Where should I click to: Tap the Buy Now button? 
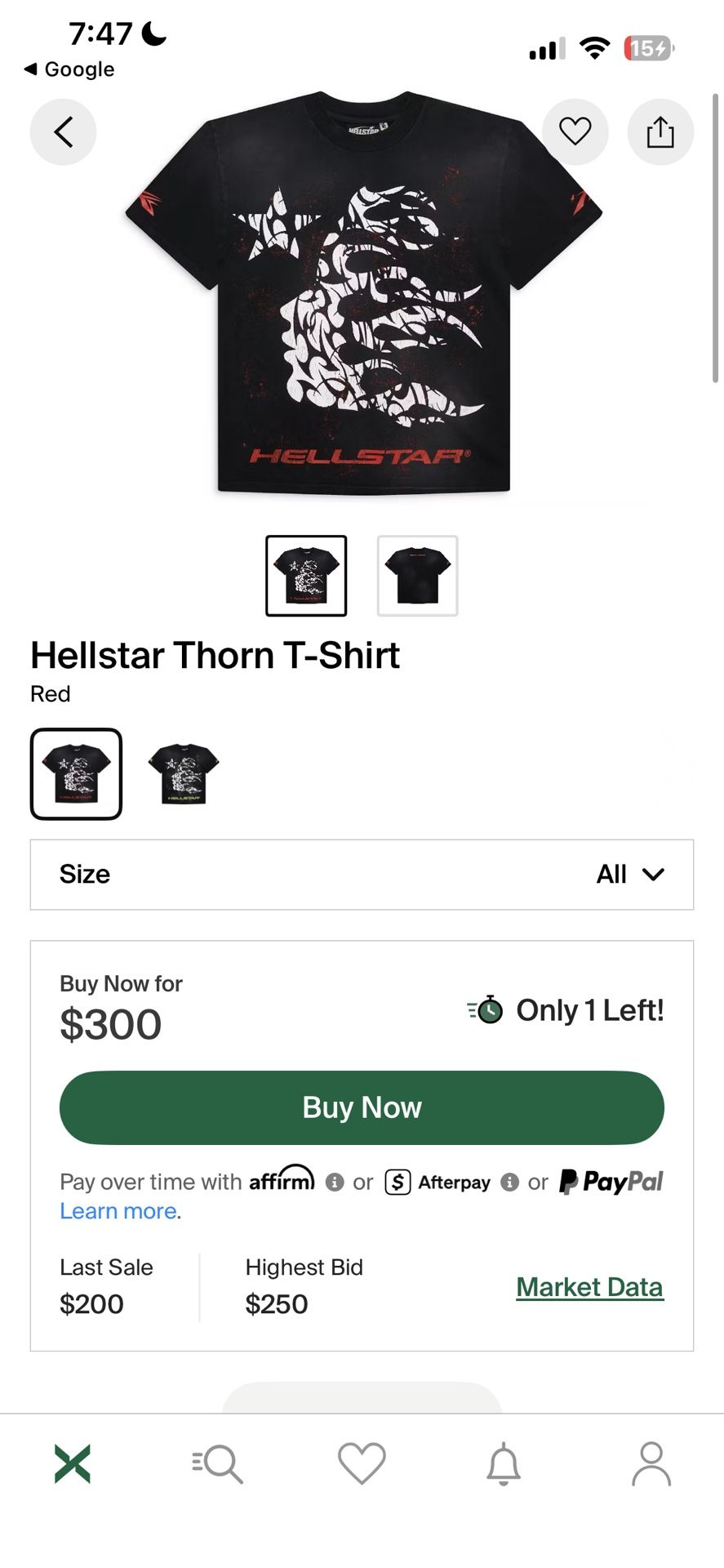[x=362, y=1107]
